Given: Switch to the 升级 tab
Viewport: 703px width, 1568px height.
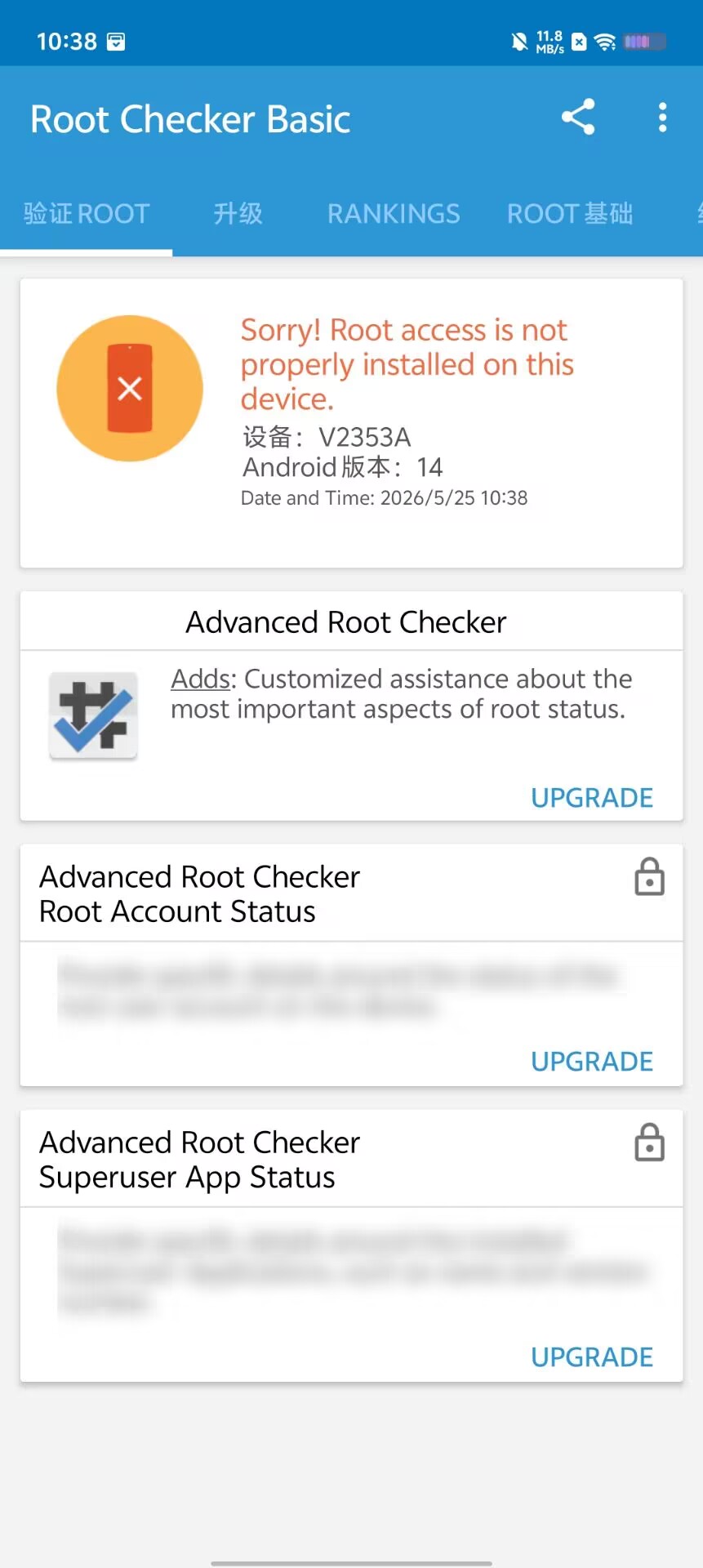Looking at the screenshot, I should tap(238, 214).
